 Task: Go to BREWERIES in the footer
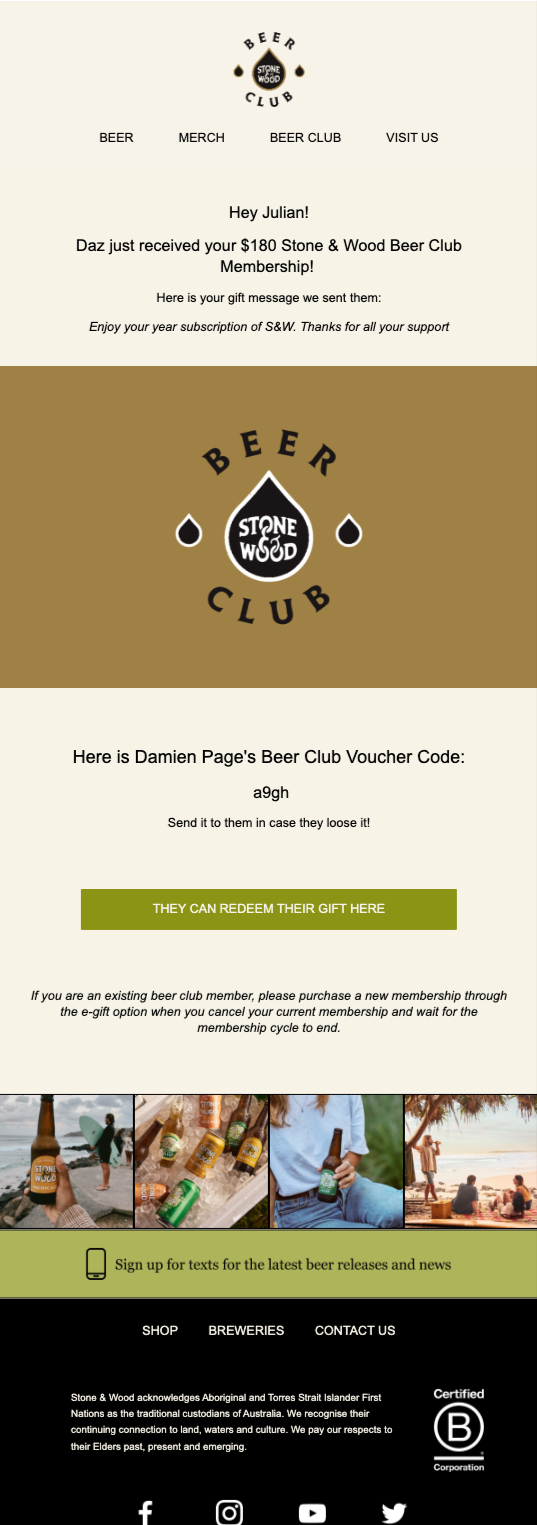[x=246, y=1330]
